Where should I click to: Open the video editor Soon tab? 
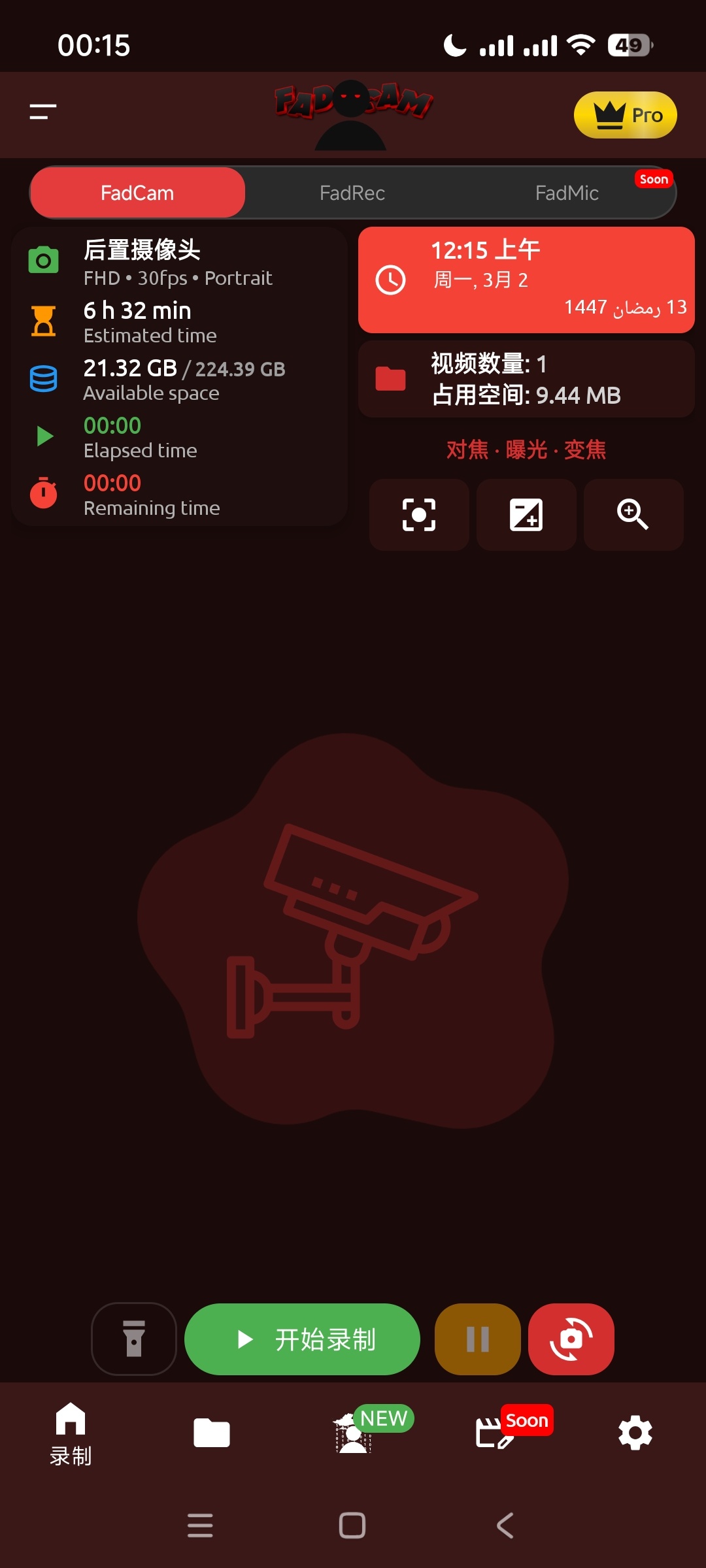point(495,1433)
